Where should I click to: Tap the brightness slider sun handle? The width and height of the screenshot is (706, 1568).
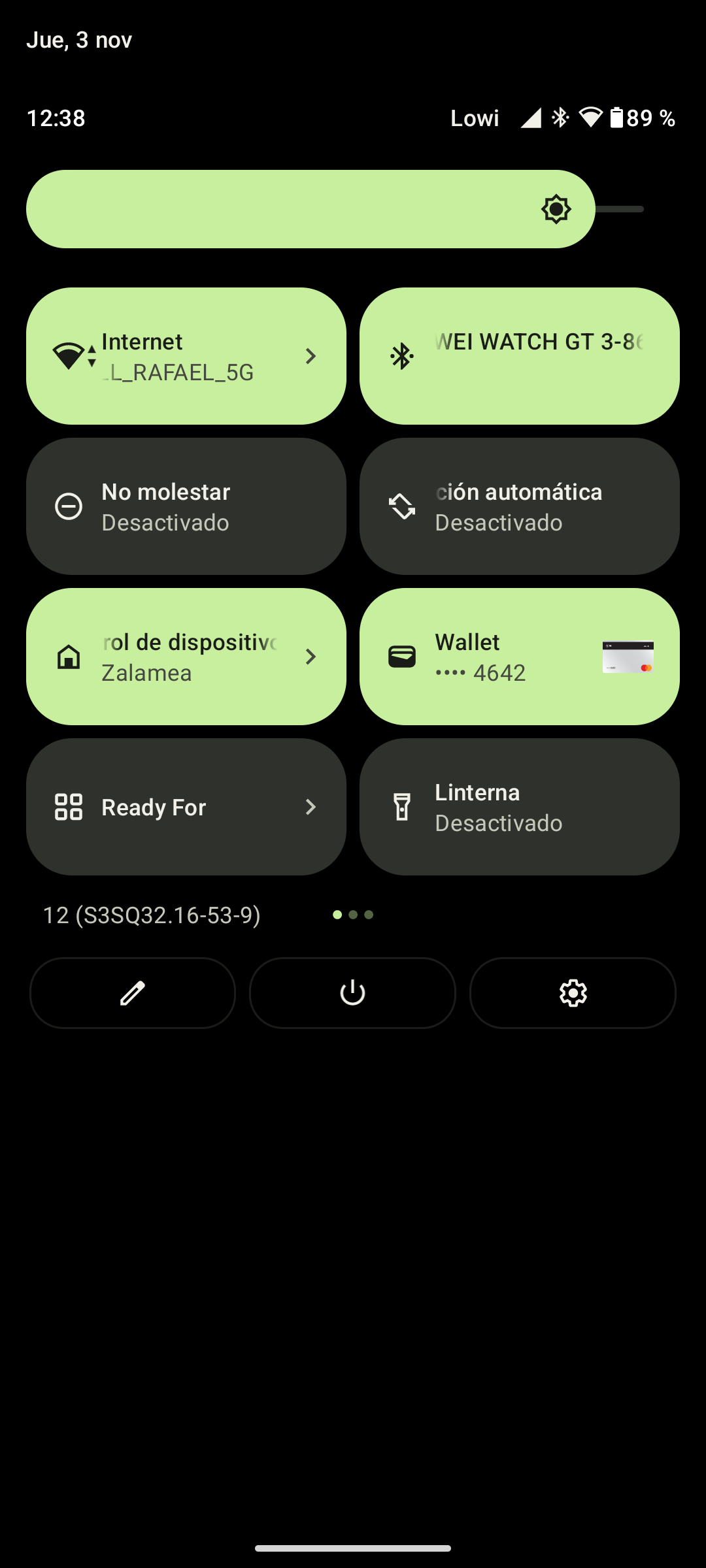click(556, 209)
